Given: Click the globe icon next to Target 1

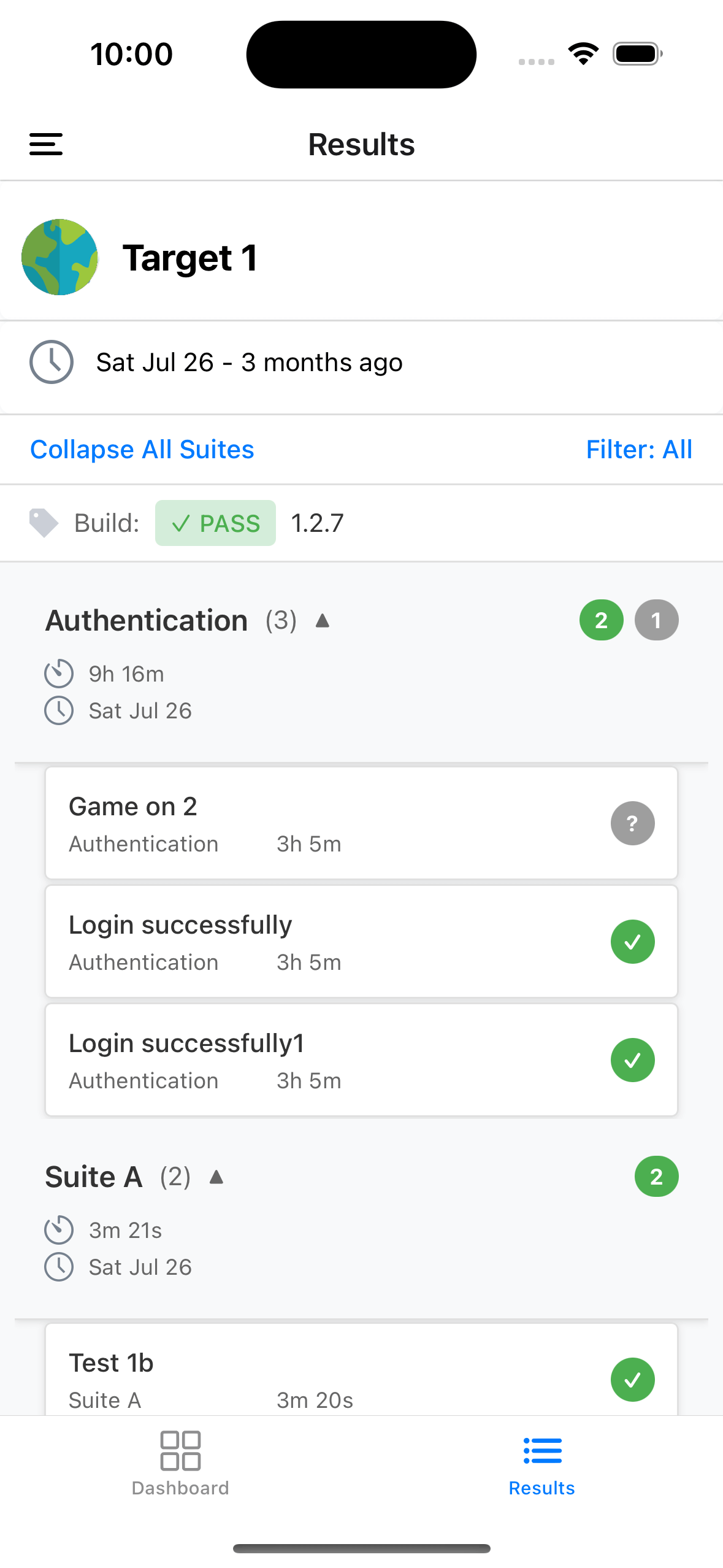Looking at the screenshot, I should click(x=59, y=258).
